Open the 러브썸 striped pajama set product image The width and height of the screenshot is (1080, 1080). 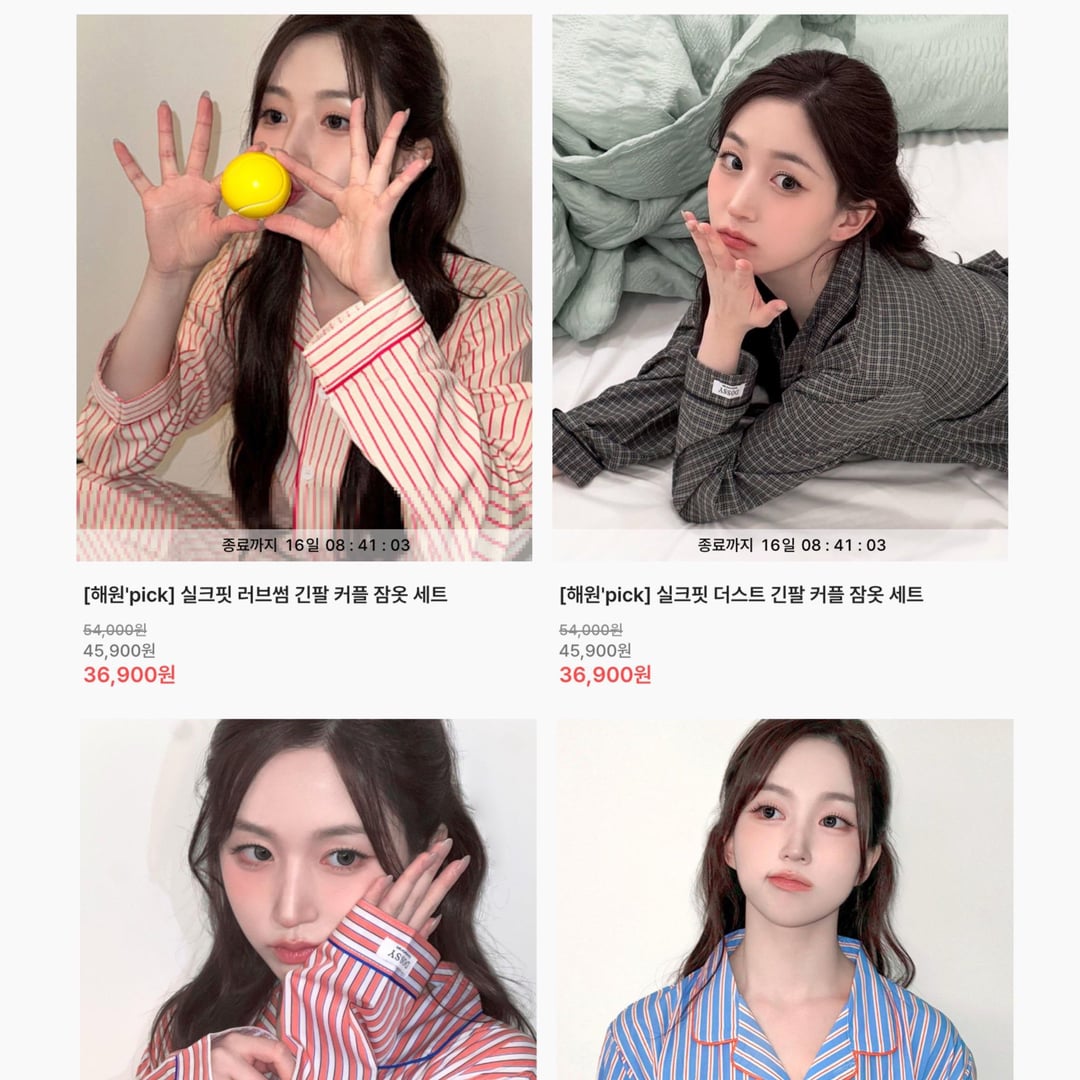[x=304, y=280]
